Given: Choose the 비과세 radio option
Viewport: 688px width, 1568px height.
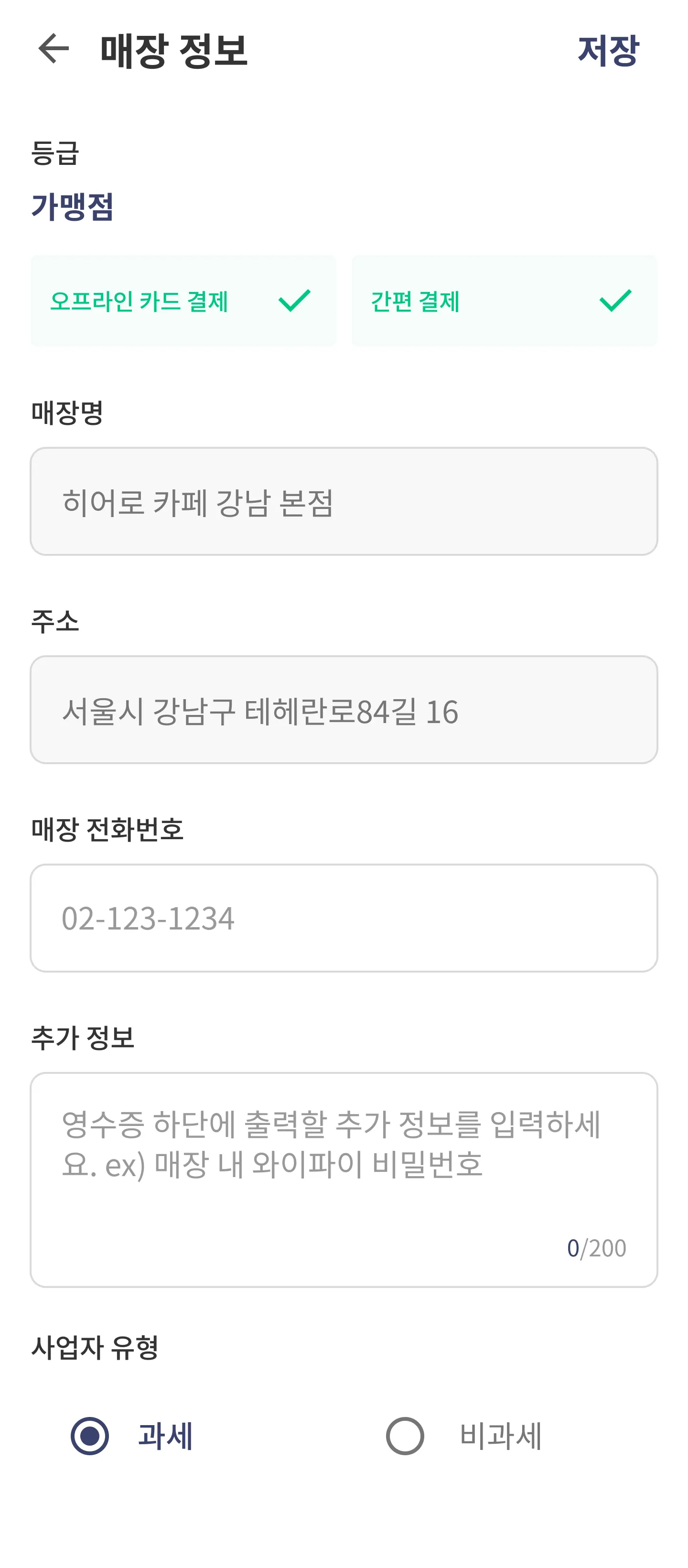Looking at the screenshot, I should click(405, 1436).
